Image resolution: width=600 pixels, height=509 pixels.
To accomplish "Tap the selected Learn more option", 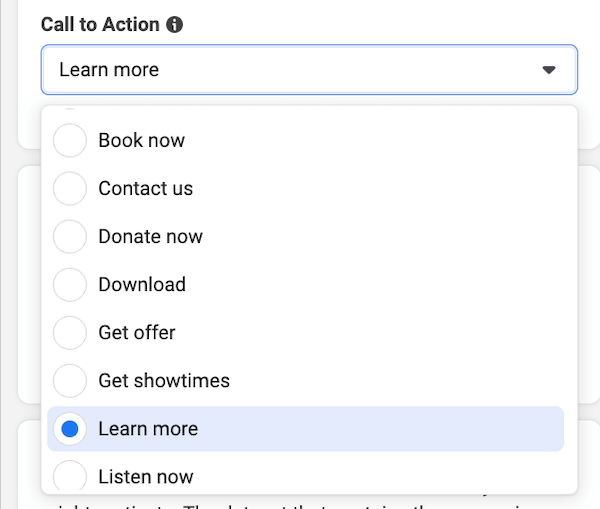I will (148, 429).
